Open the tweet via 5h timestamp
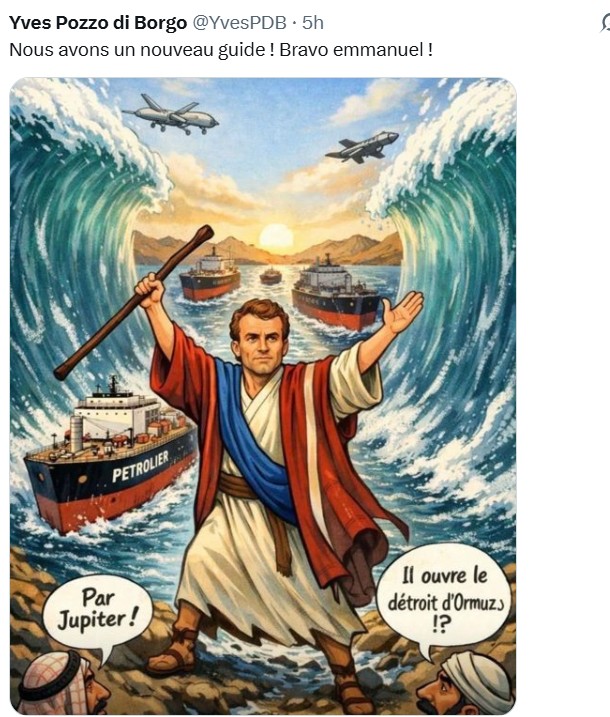Screen dimensions: 610x717 313,22
